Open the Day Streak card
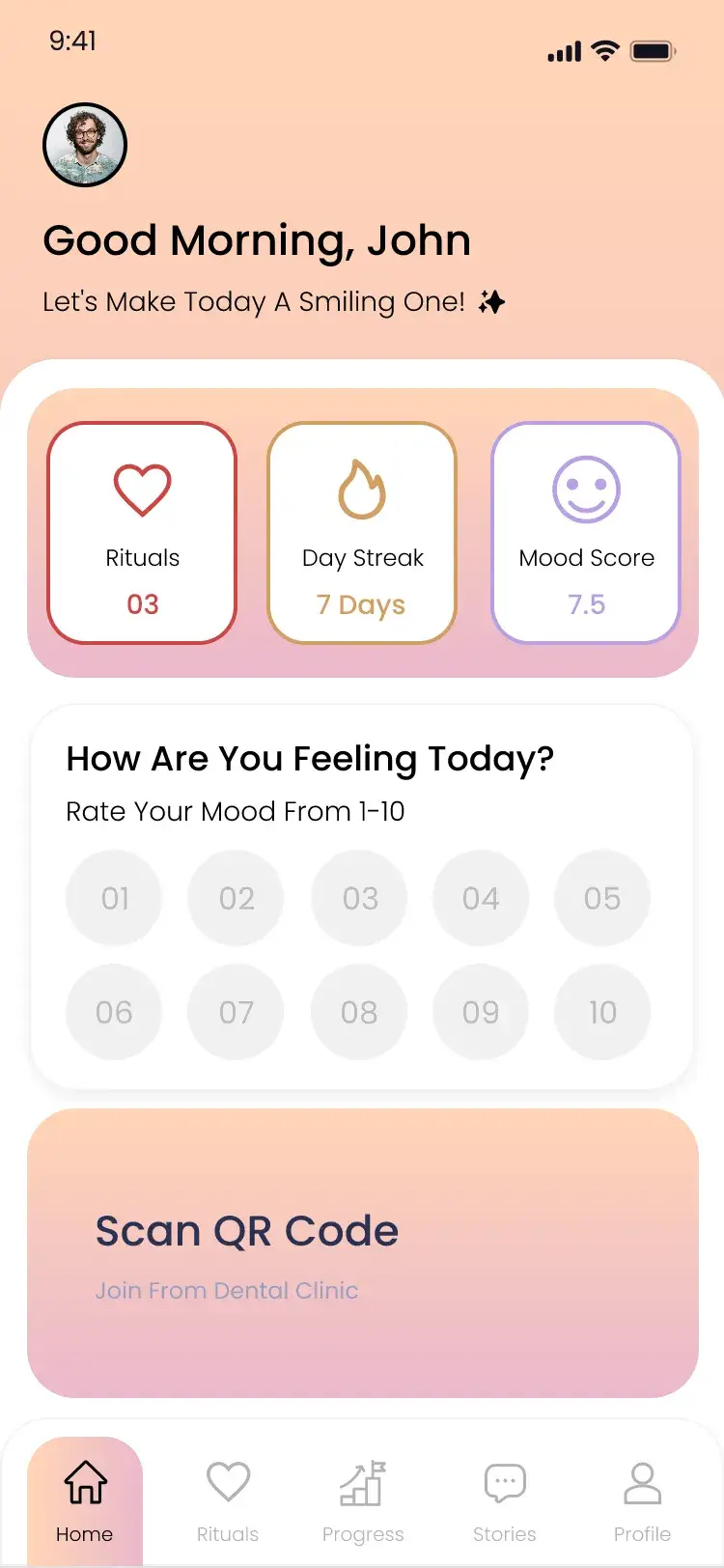Screen dimensions: 724x1568 click(x=362, y=533)
